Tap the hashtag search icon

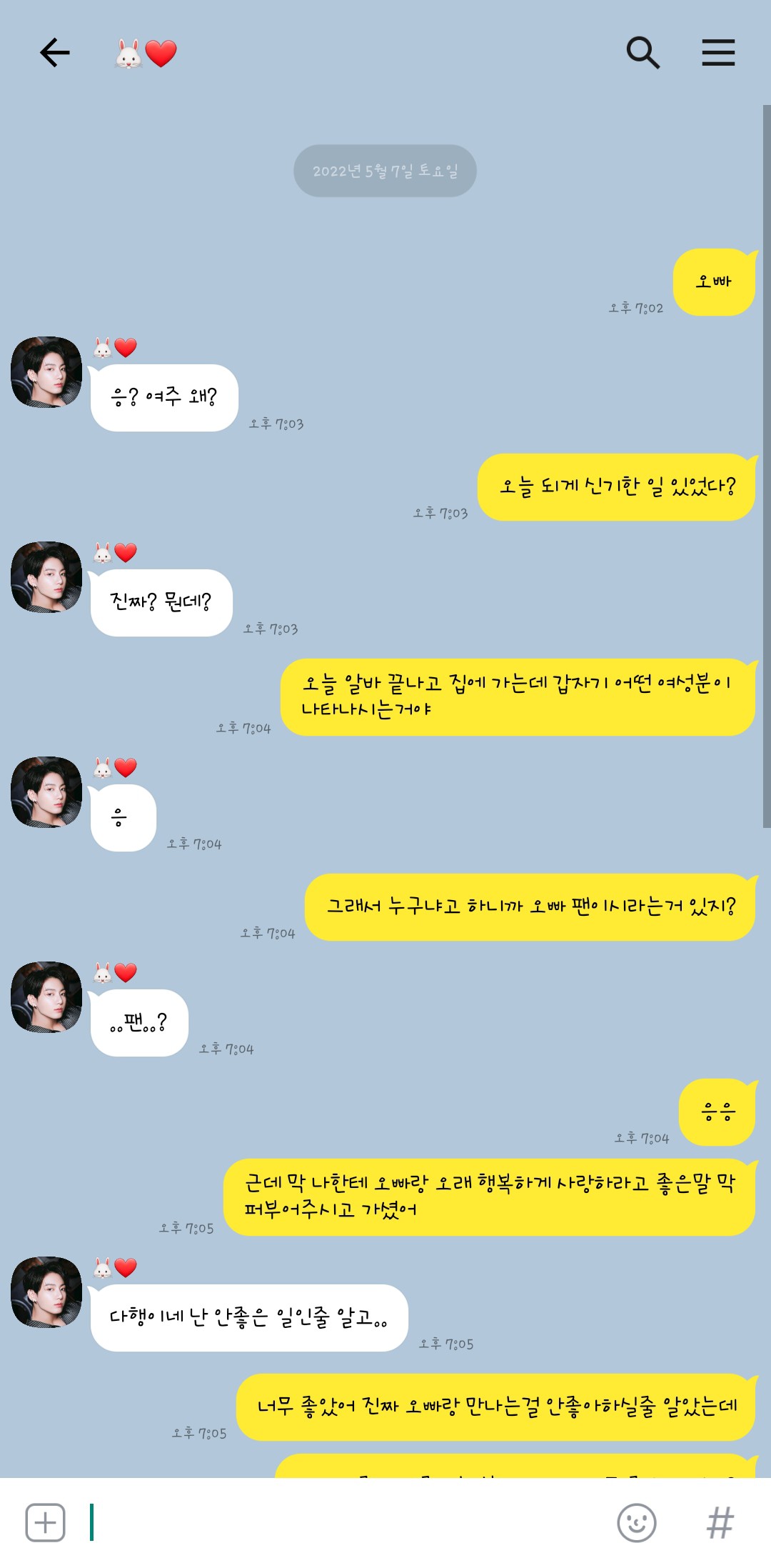click(x=720, y=1522)
